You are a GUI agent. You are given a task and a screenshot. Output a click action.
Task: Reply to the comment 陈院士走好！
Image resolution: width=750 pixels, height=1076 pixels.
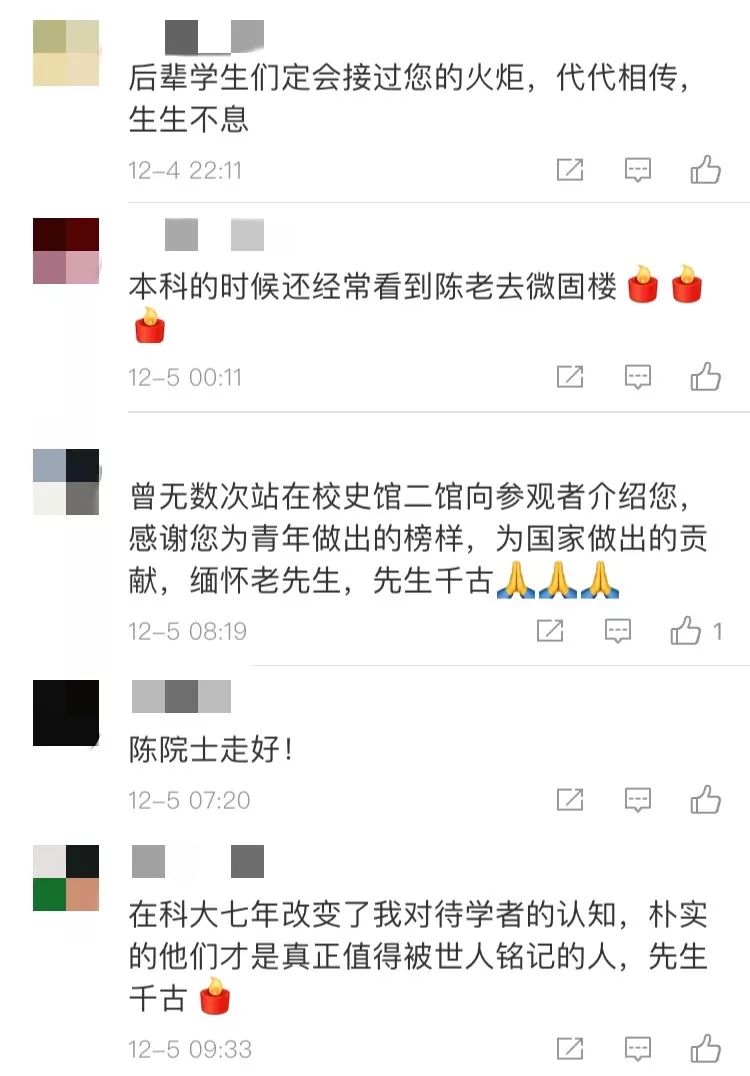[x=638, y=799]
